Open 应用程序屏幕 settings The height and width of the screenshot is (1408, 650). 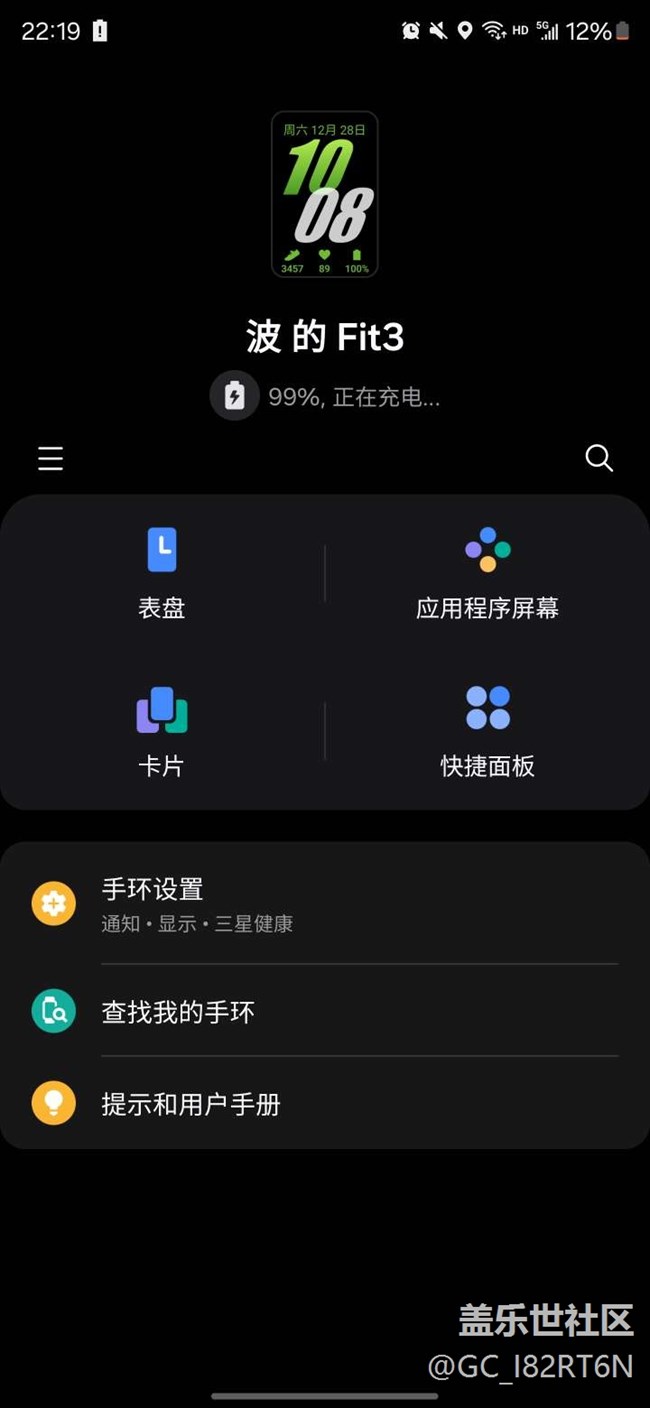[487, 573]
